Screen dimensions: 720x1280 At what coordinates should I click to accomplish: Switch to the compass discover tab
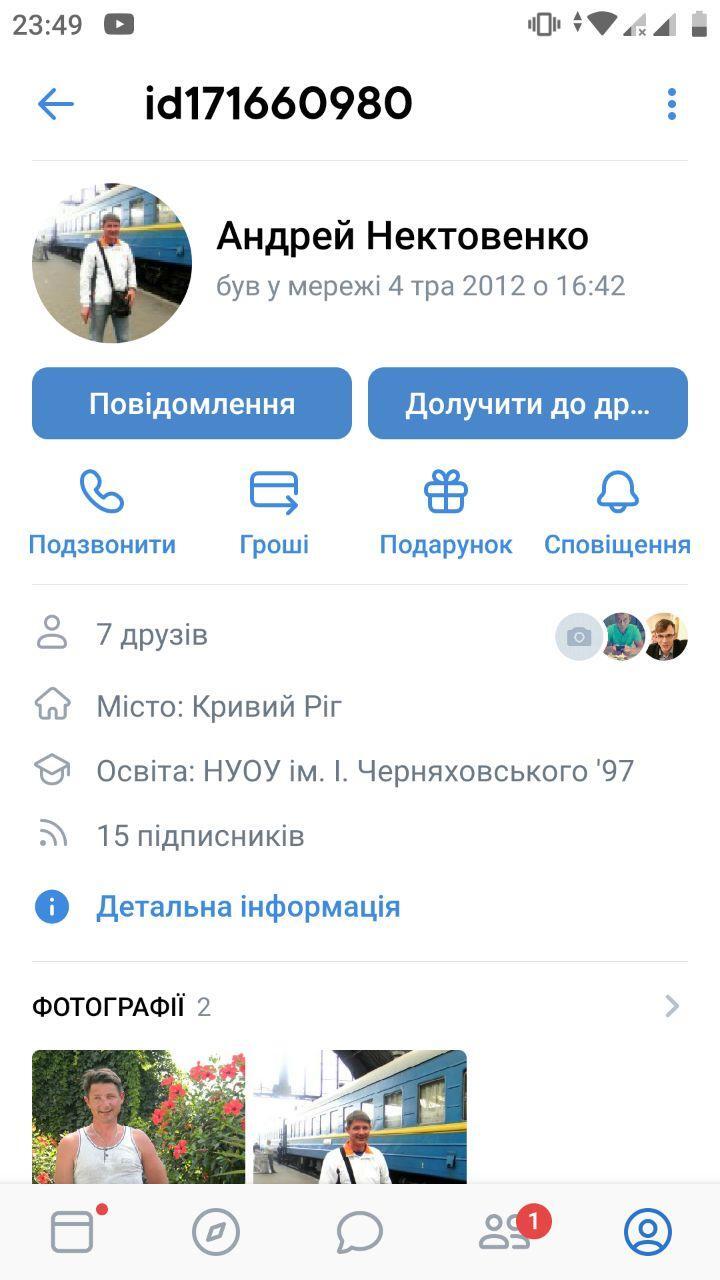click(216, 1232)
